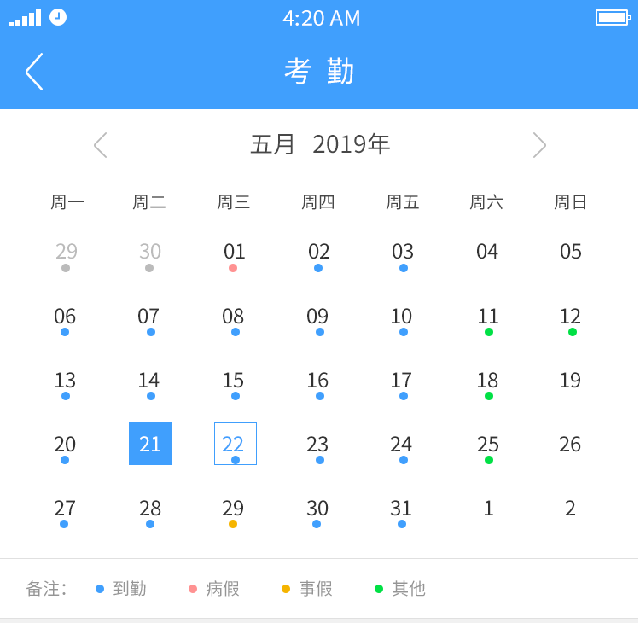Tap date 15 in the calendar
The image size is (640, 623).
[x=233, y=381]
